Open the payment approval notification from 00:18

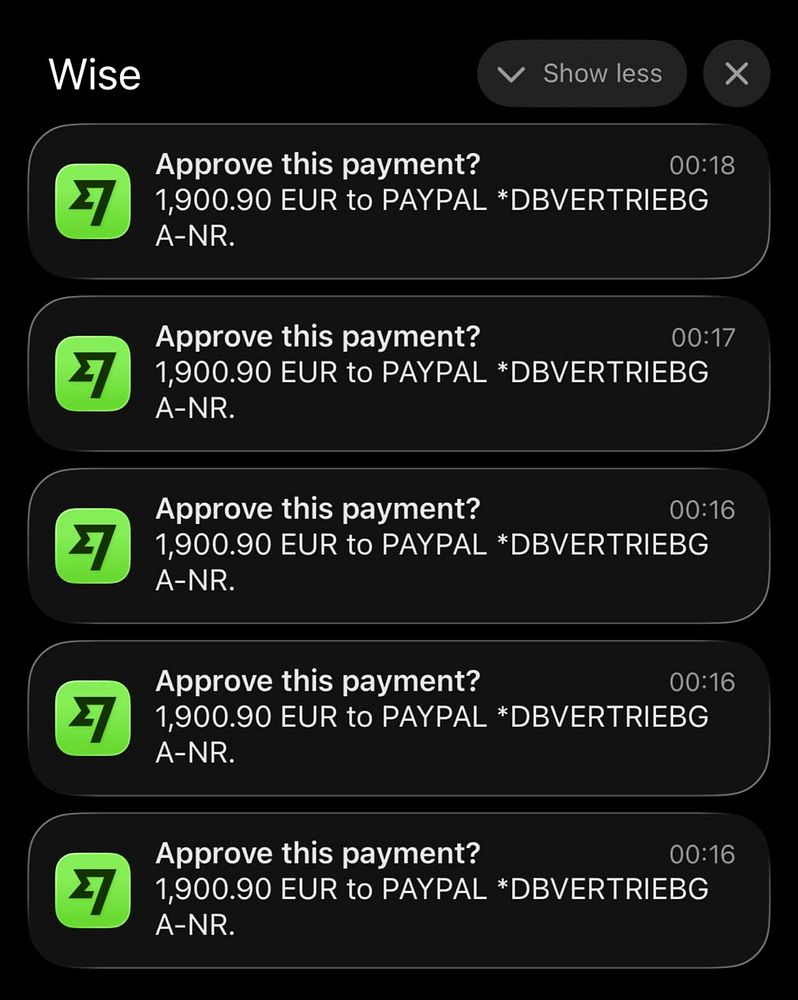pos(398,201)
